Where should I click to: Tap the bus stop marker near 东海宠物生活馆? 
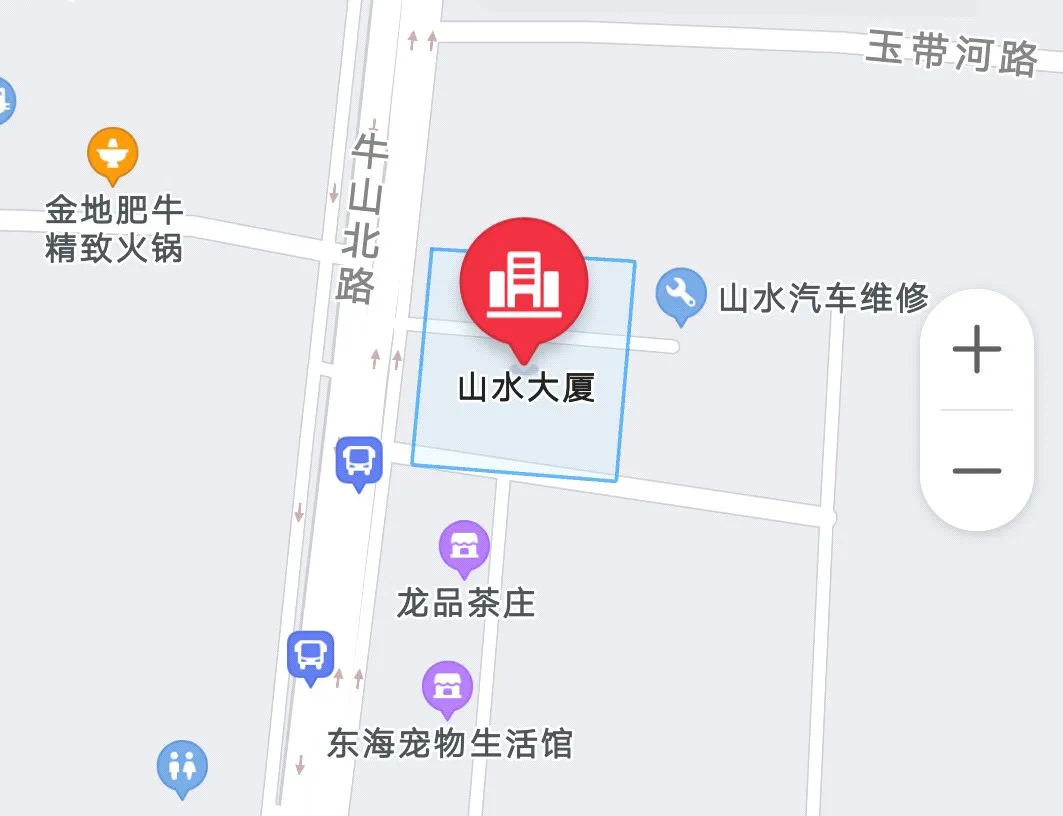point(311,655)
